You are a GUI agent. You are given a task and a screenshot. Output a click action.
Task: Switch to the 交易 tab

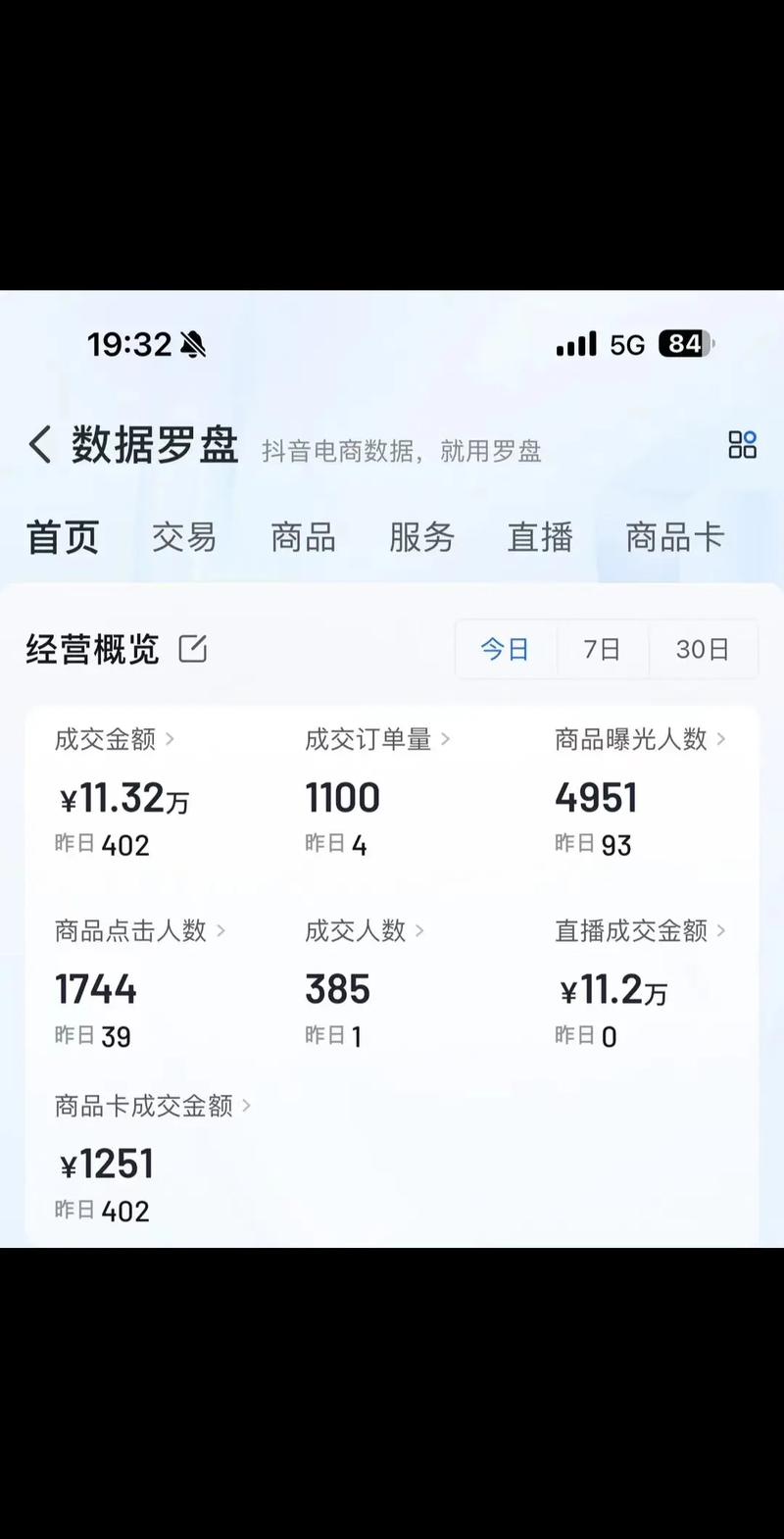click(183, 538)
